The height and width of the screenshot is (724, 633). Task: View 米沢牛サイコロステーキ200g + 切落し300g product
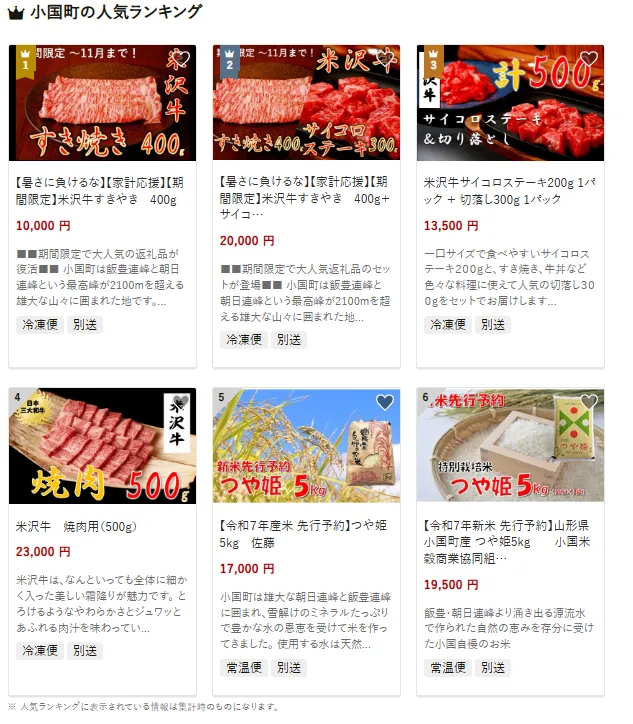[x=510, y=191]
